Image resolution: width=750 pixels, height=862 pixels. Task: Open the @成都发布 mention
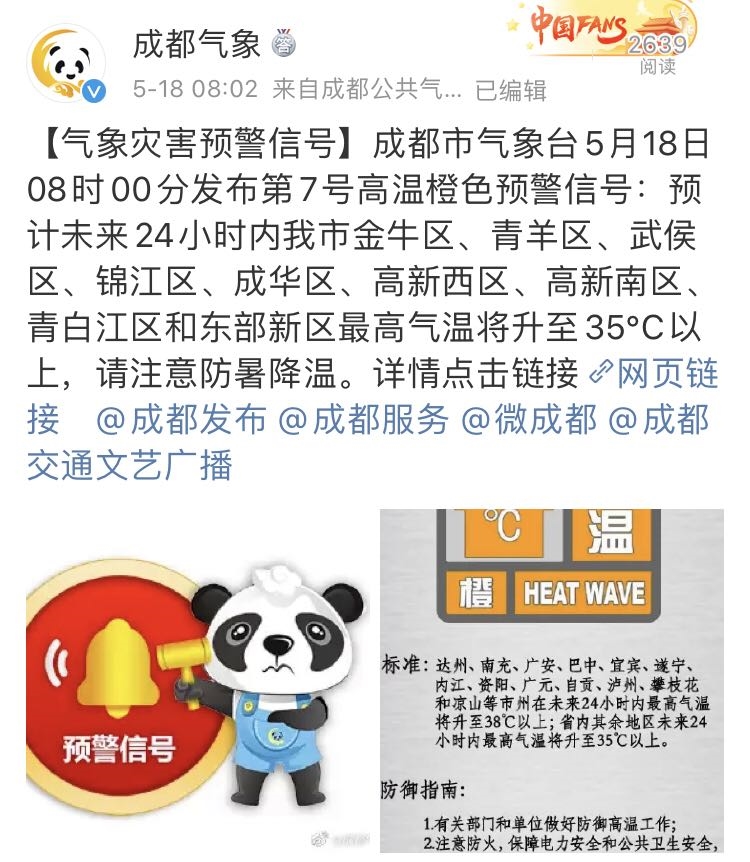tap(181, 420)
